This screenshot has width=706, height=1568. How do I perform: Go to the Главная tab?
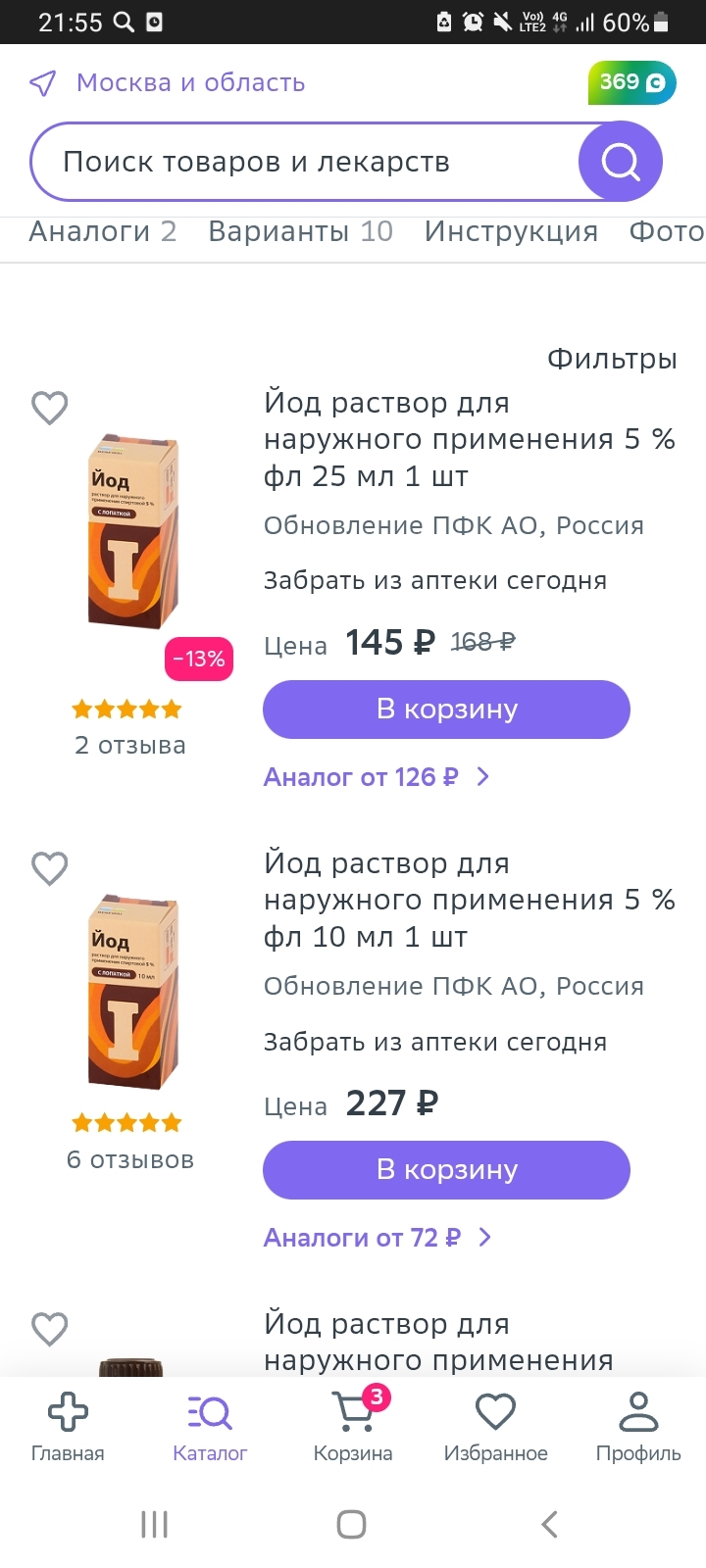point(68,1427)
